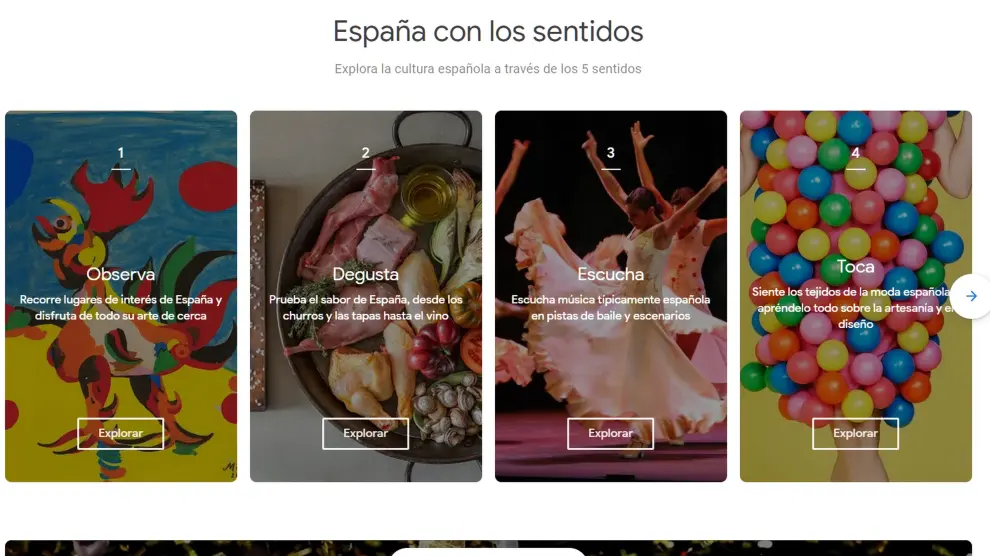Show next cards with the right arrow

click(x=971, y=296)
